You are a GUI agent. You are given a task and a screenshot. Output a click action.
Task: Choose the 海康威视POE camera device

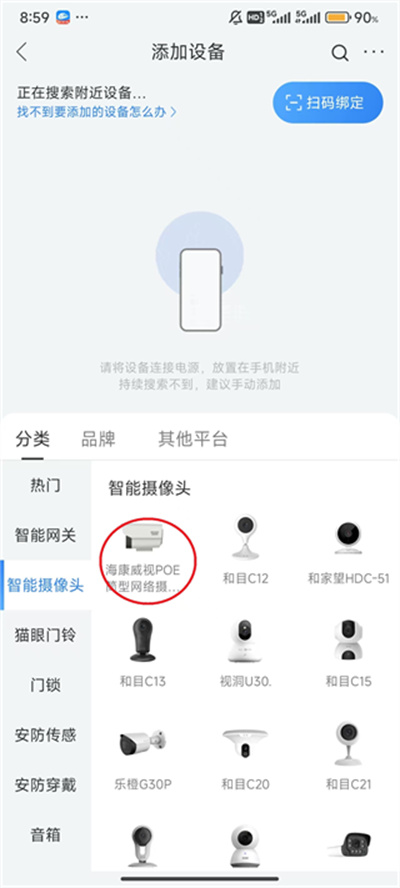[x=142, y=556]
